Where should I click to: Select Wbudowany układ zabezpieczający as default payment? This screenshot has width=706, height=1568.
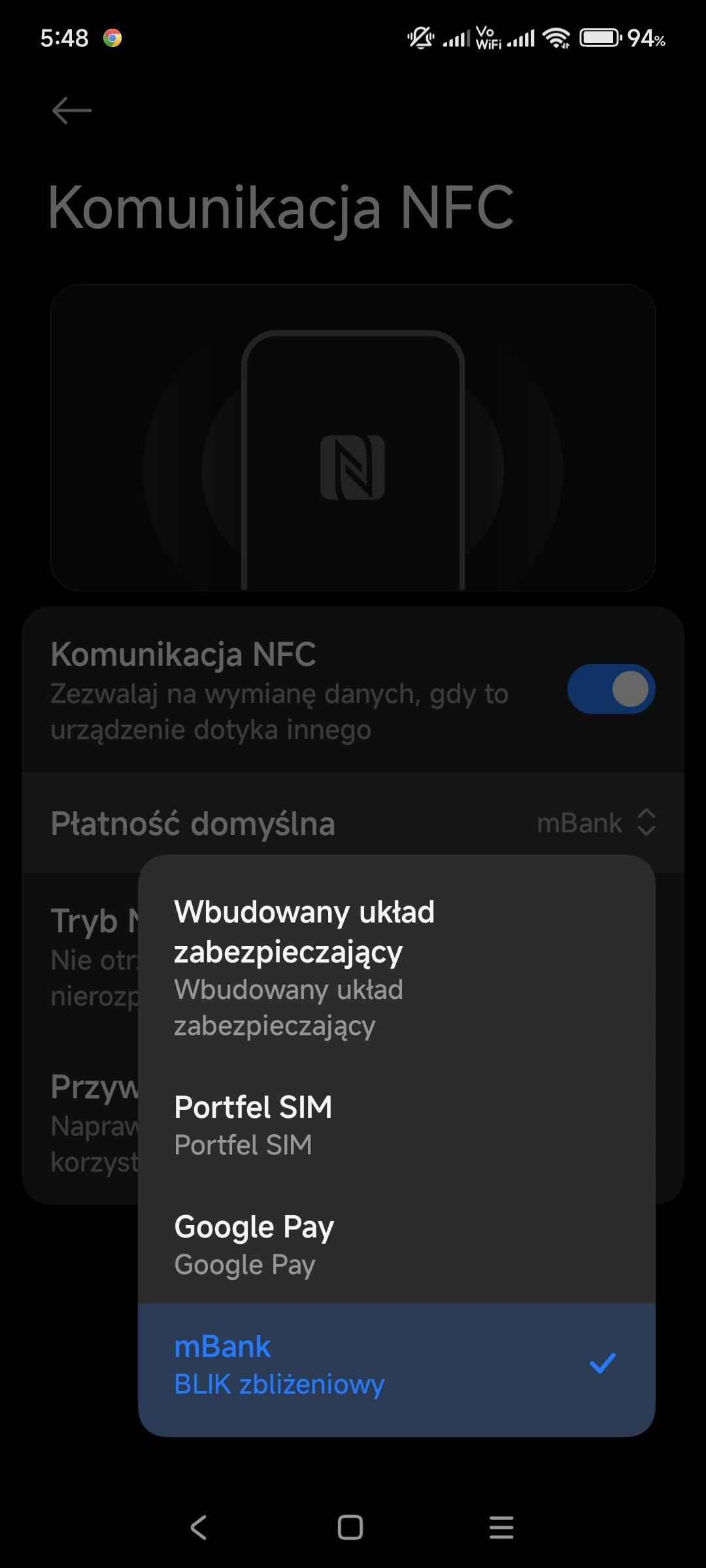(x=396, y=967)
